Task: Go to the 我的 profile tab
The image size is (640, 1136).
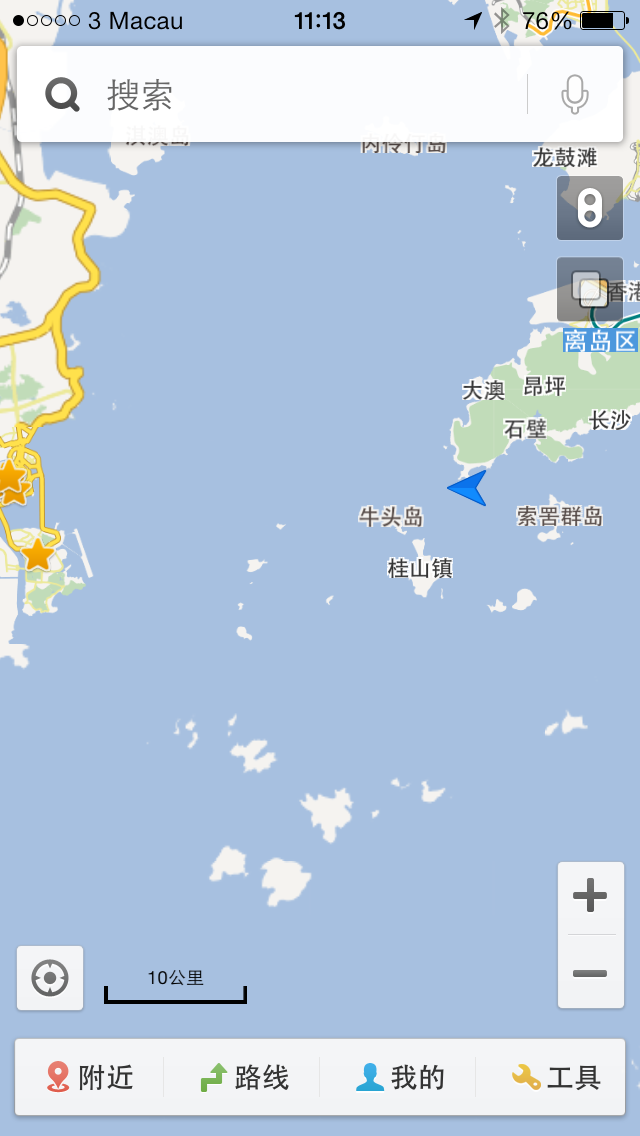Action: pyautogui.click(x=400, y=1077)
